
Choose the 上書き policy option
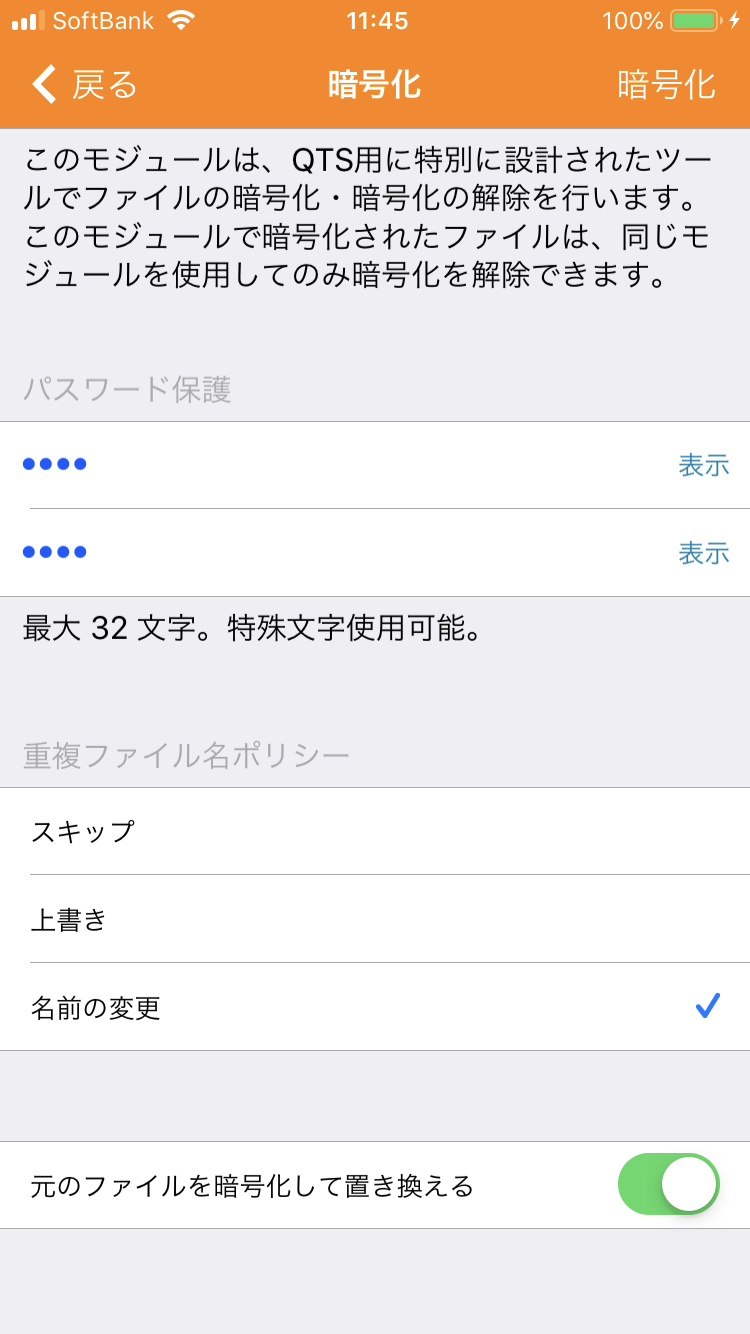[375, 919]
